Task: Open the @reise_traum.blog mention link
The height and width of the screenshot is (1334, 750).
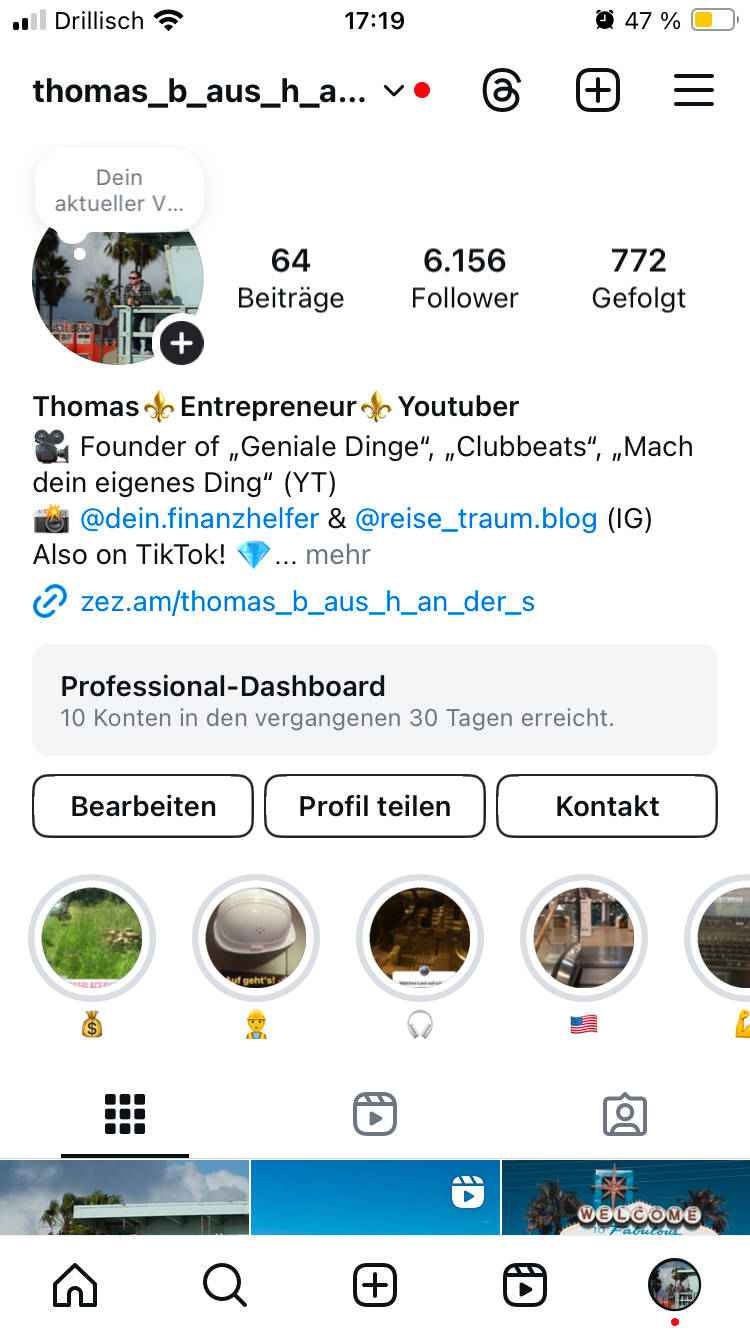Action: [x=476, y=519]
